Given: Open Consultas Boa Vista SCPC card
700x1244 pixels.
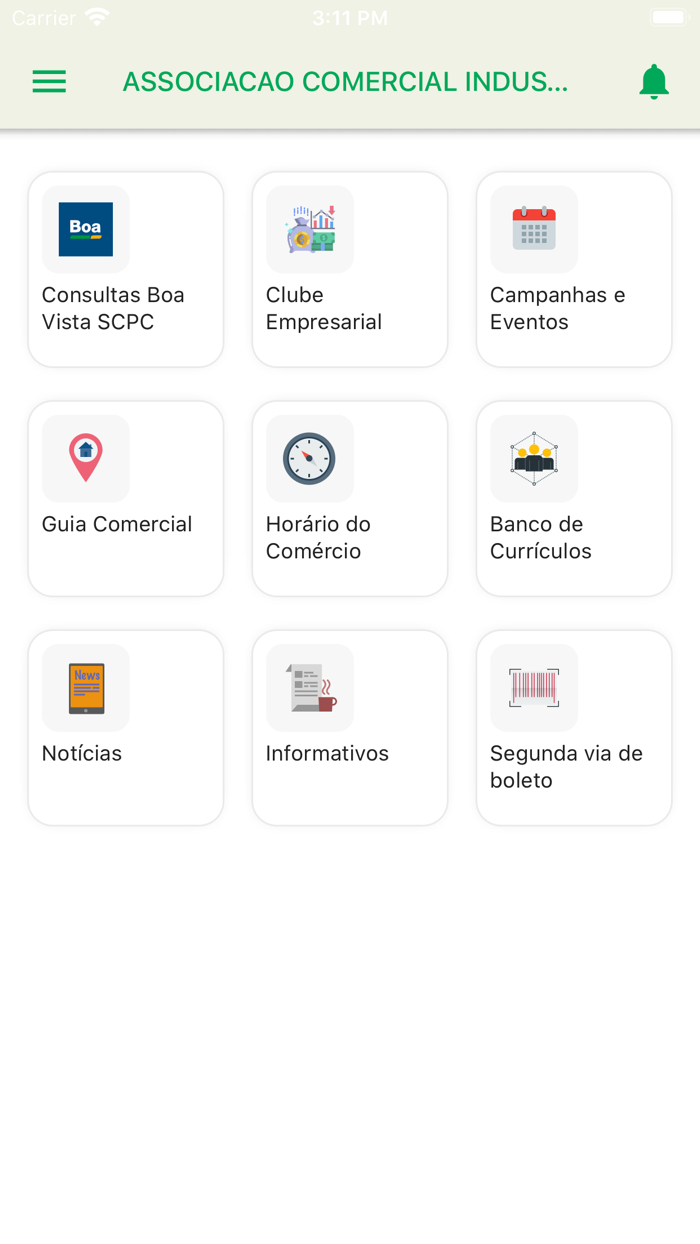Looking at the screenshot, I should coord(126,269).
